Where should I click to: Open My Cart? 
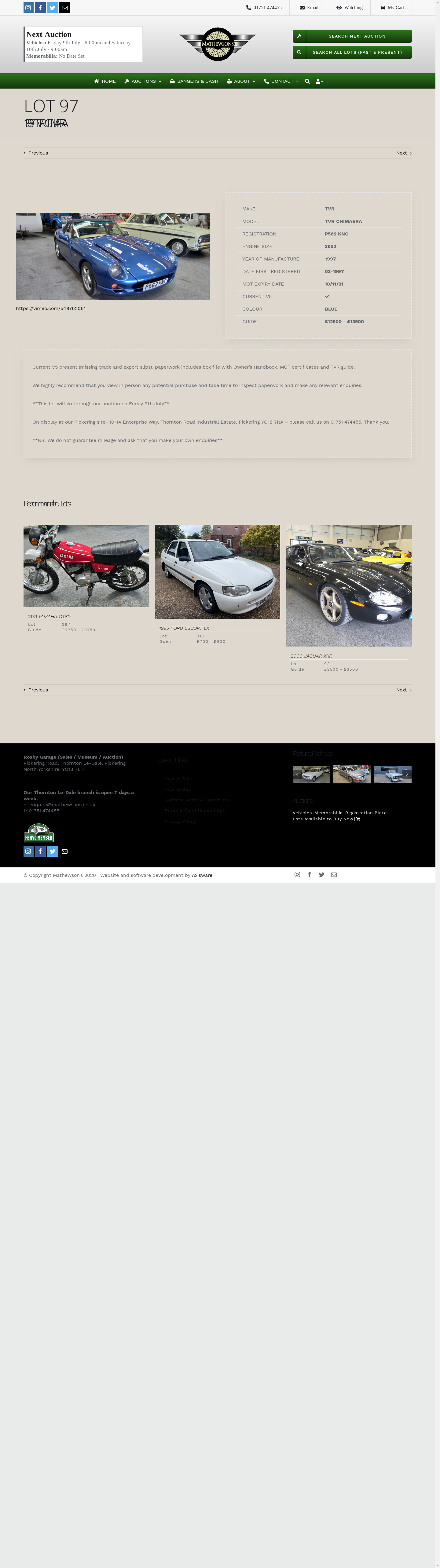tap(392, 8)
